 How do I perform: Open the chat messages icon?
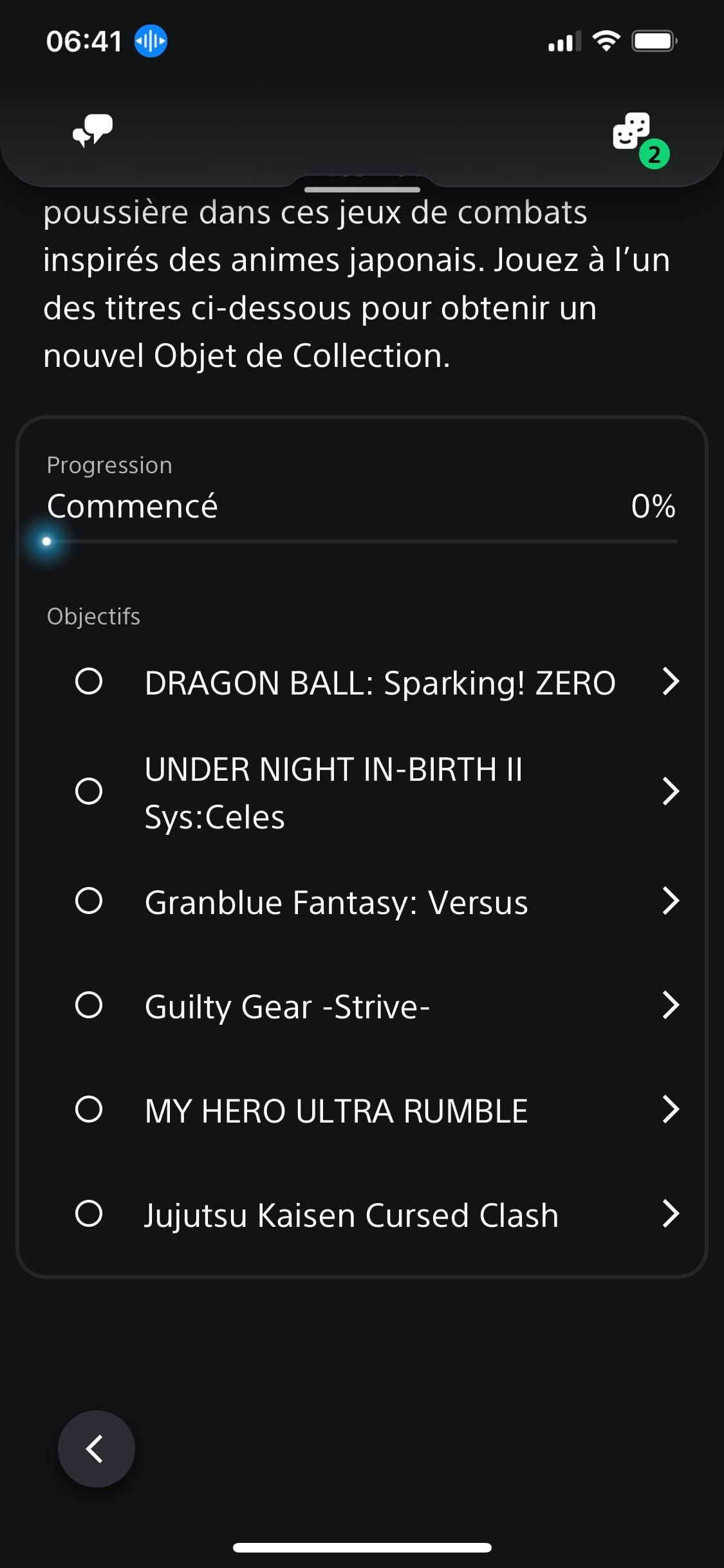93,131
